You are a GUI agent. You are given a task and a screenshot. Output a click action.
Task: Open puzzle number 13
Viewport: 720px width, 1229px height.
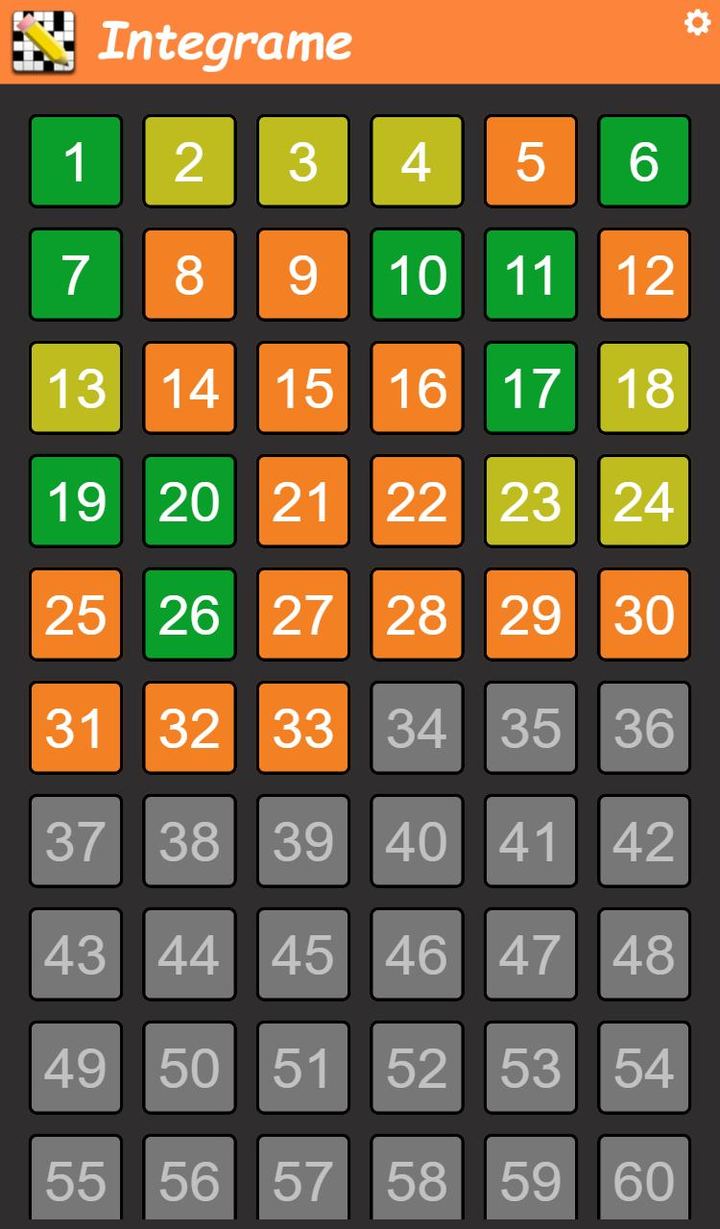tap(76, 388)
